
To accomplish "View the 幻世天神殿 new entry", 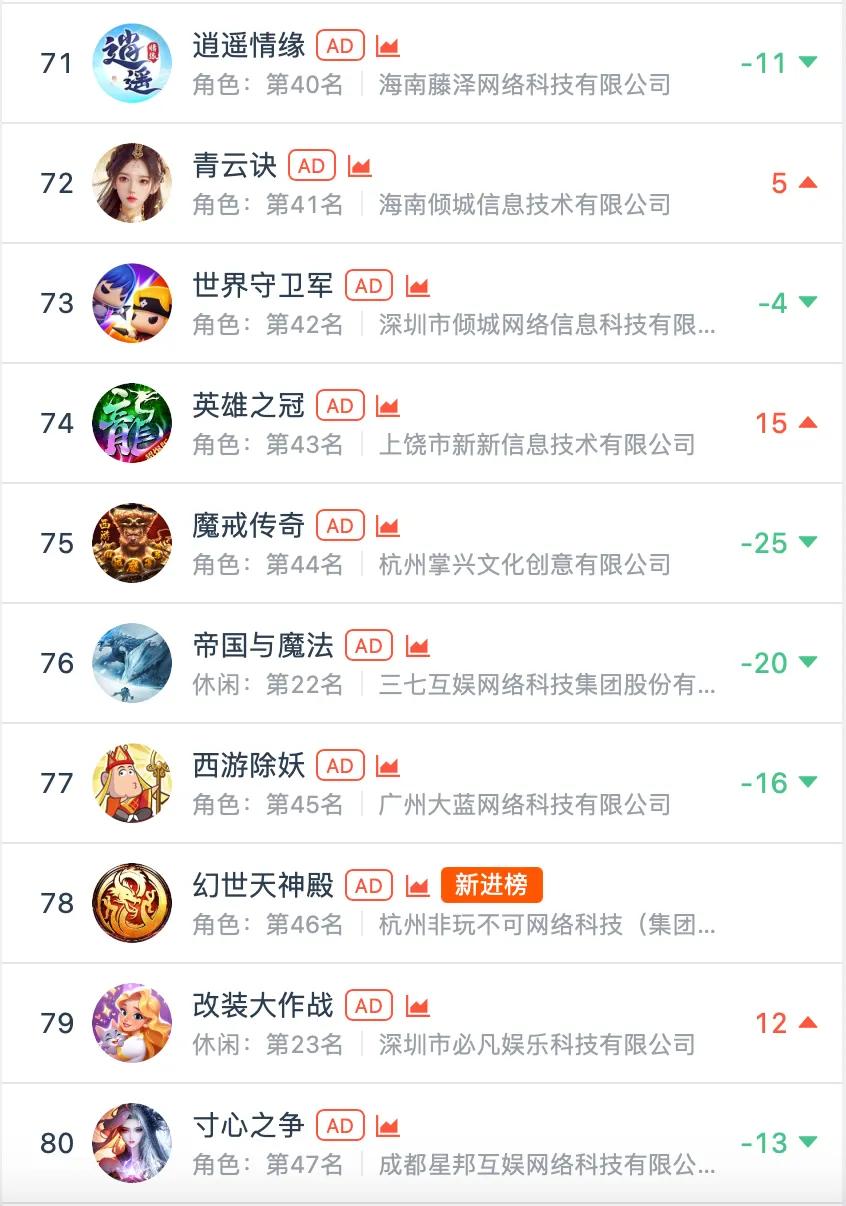I will 262,886.
